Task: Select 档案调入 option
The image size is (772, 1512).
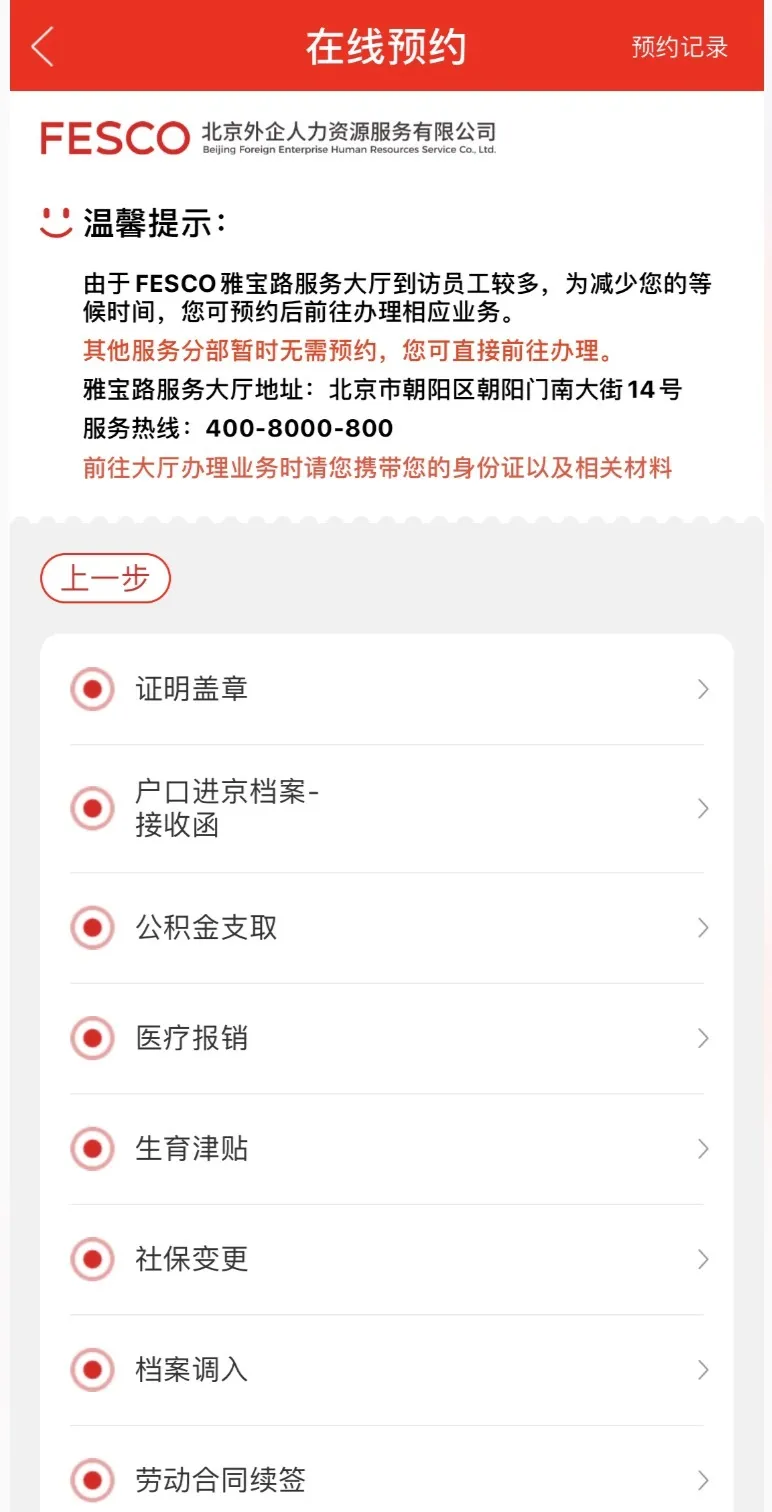Action: [387, 1370]
